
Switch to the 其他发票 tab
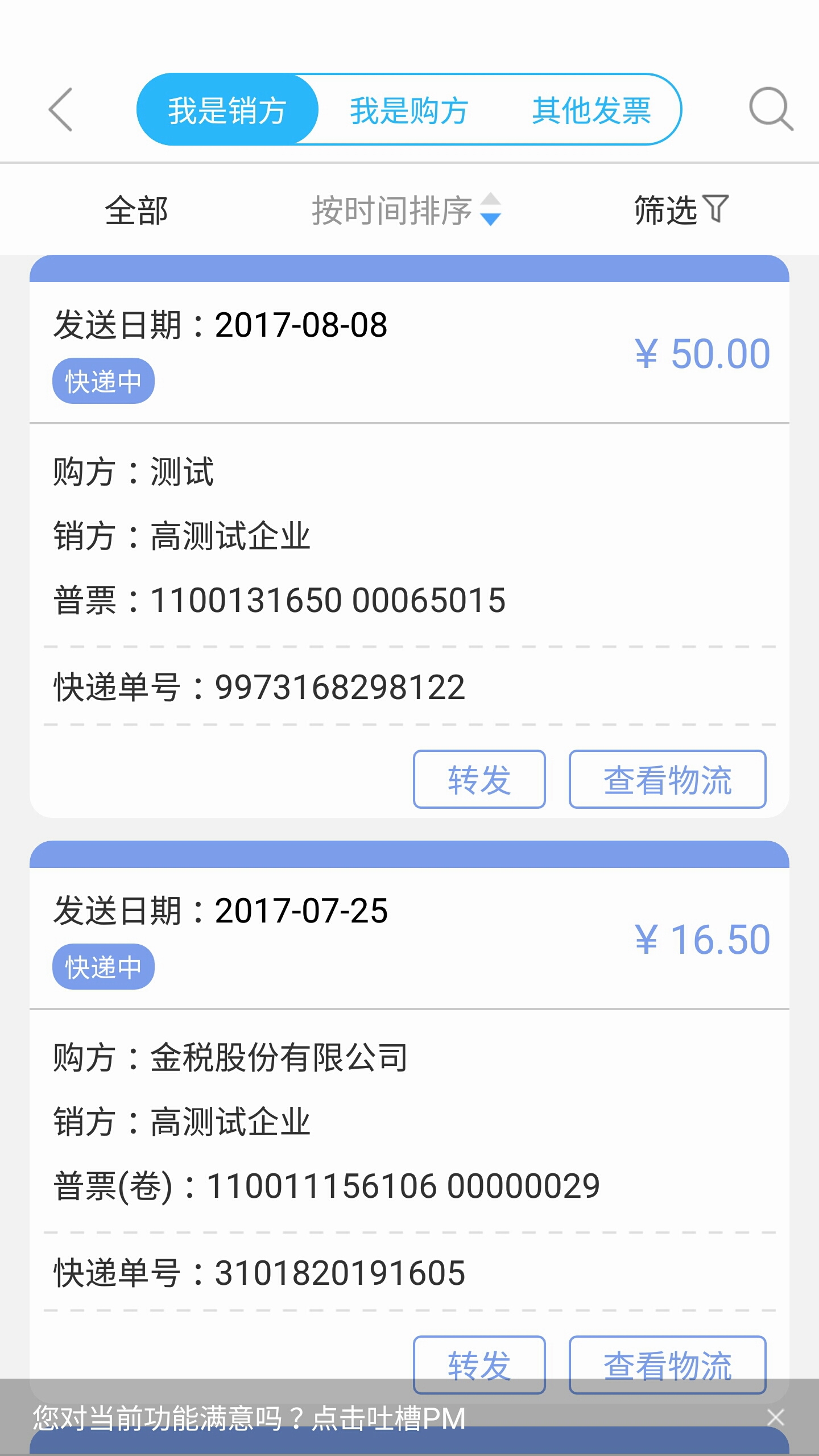(591, 110)
